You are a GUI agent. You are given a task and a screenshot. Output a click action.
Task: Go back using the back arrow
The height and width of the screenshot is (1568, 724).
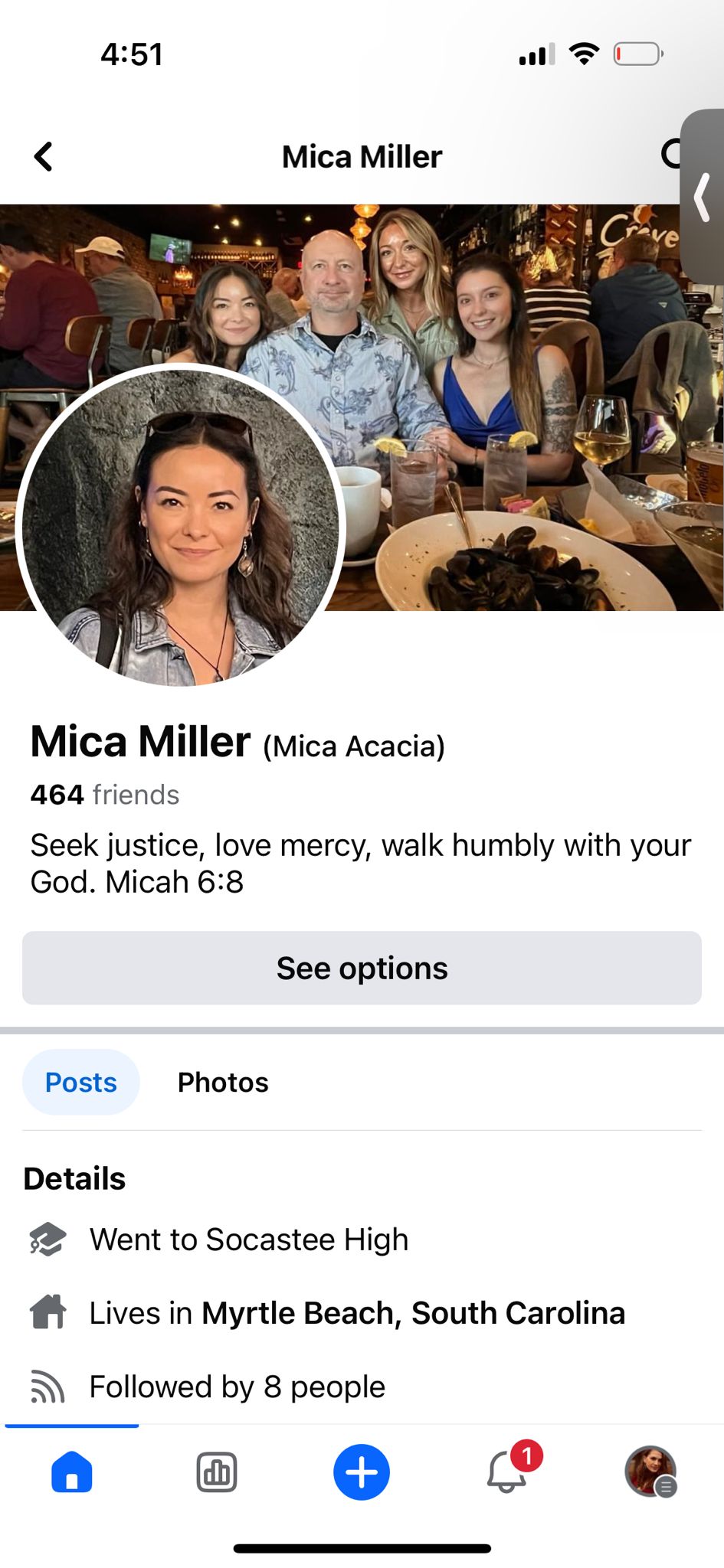click(44, 156)
